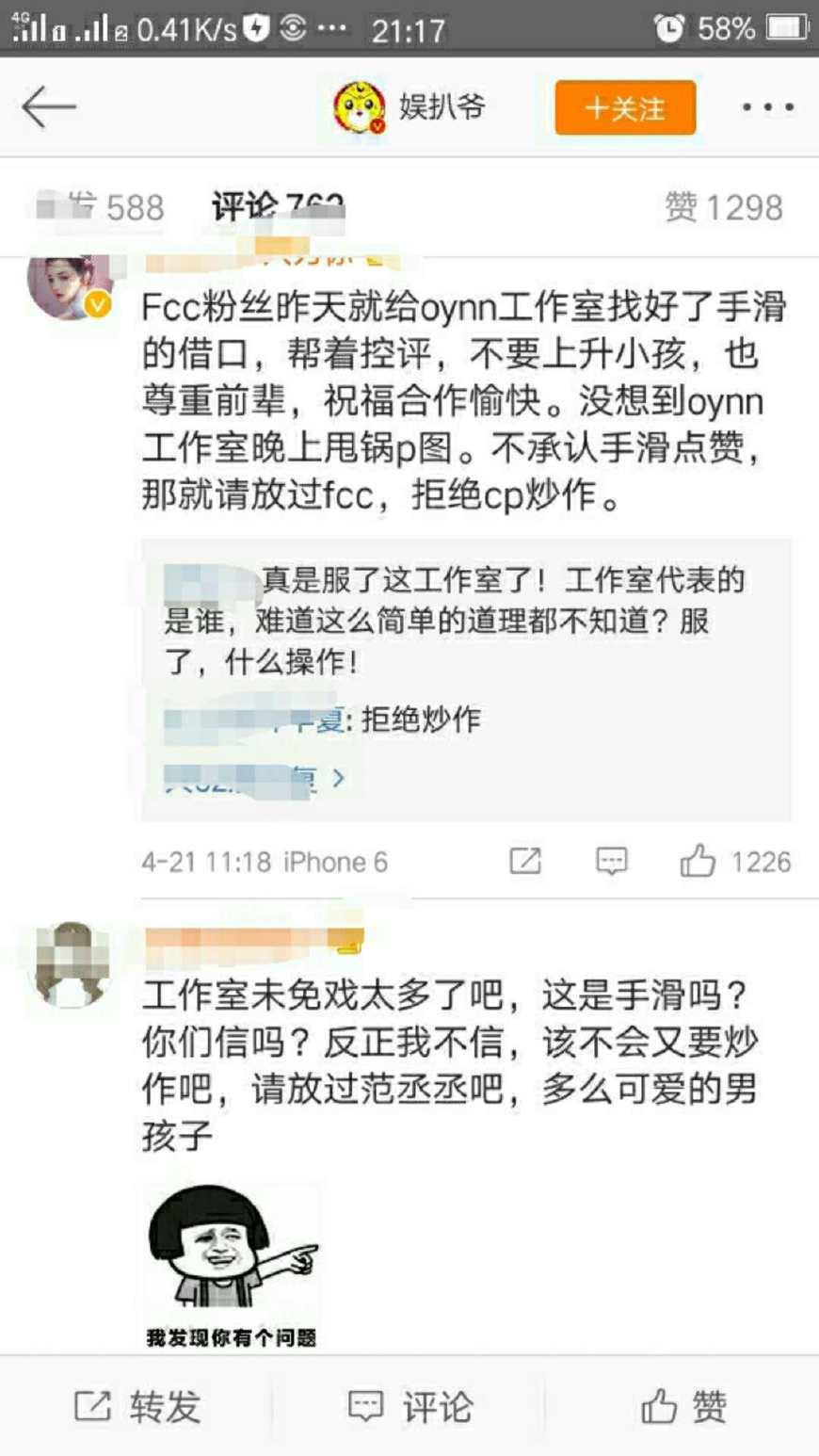Open 娱扒爷's profile from the header
This screenshot has height=1456, width=819.
[x=410, y=107]
